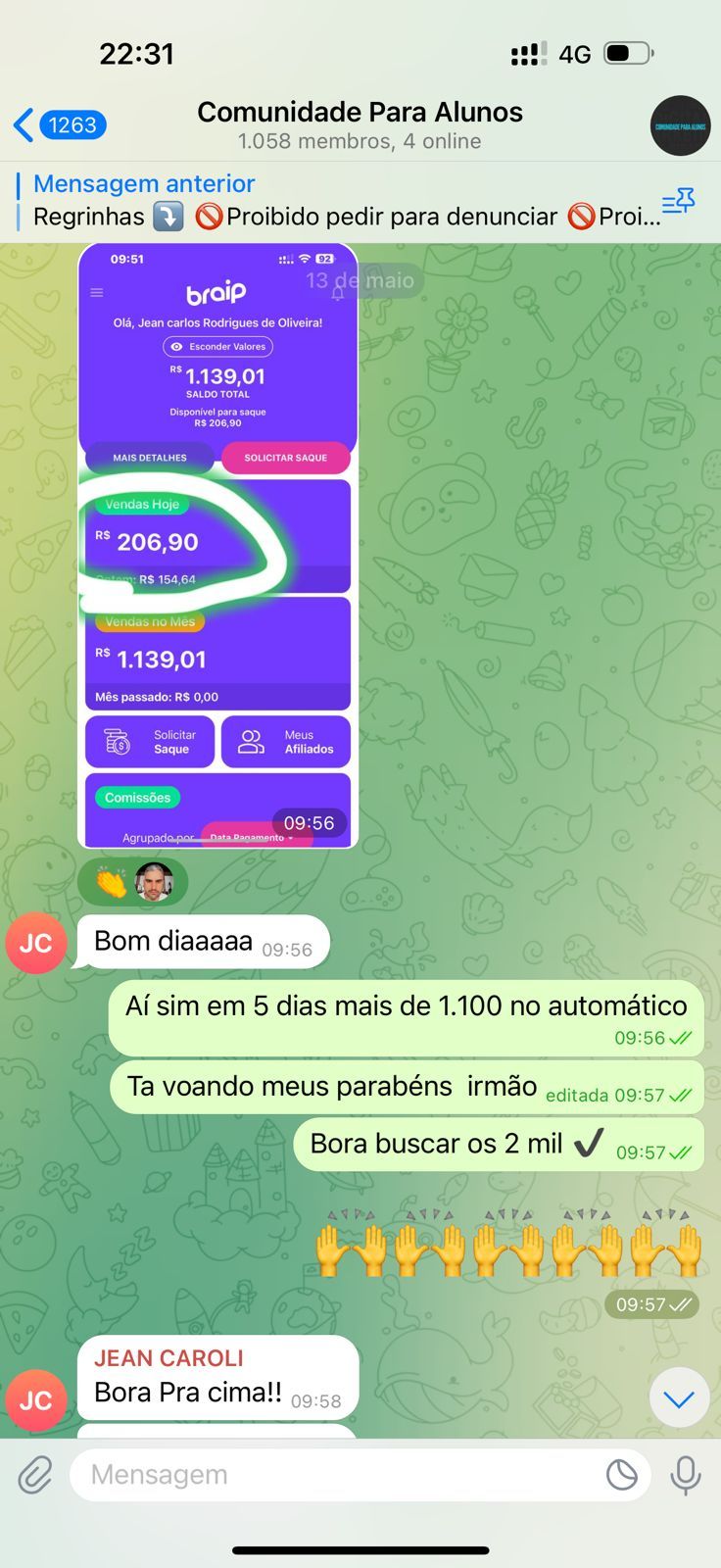Show the list of pinned messages
This screenshot has width=721, height=1568.
coord(678,203)
